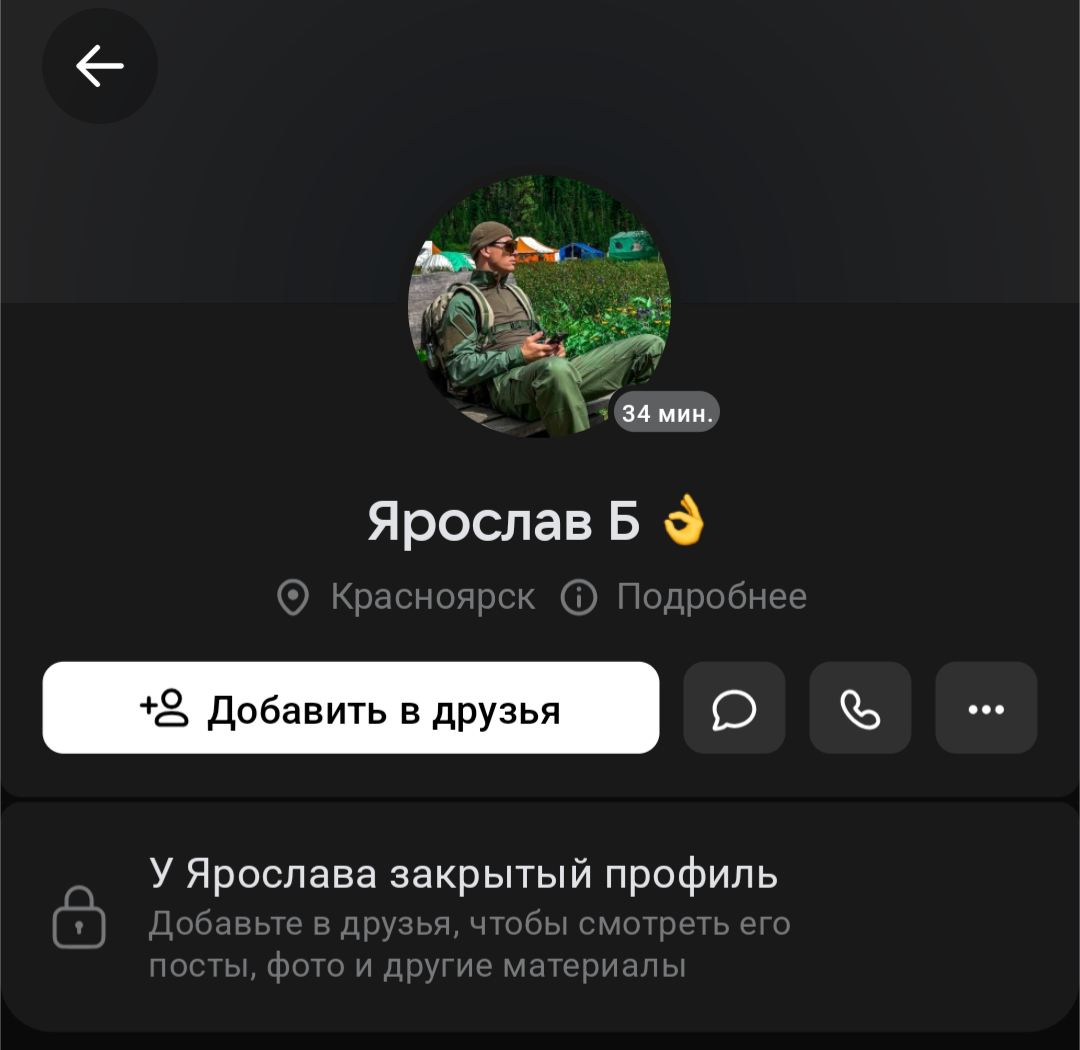Send a message via chat bubble icon
The height and width of the screenshot is (1050, 1080).
click(734, 708)
